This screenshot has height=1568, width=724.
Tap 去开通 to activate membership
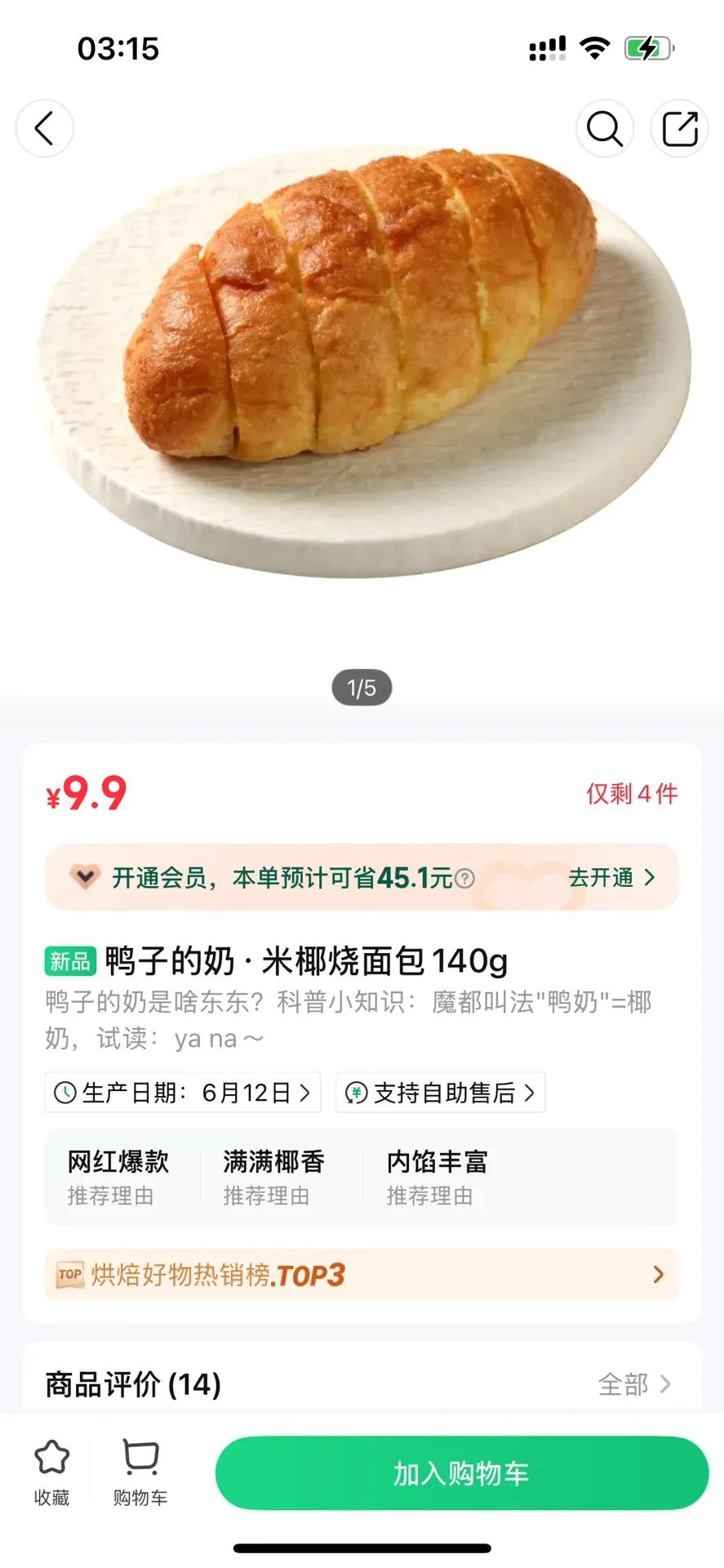tap(612, 878)
